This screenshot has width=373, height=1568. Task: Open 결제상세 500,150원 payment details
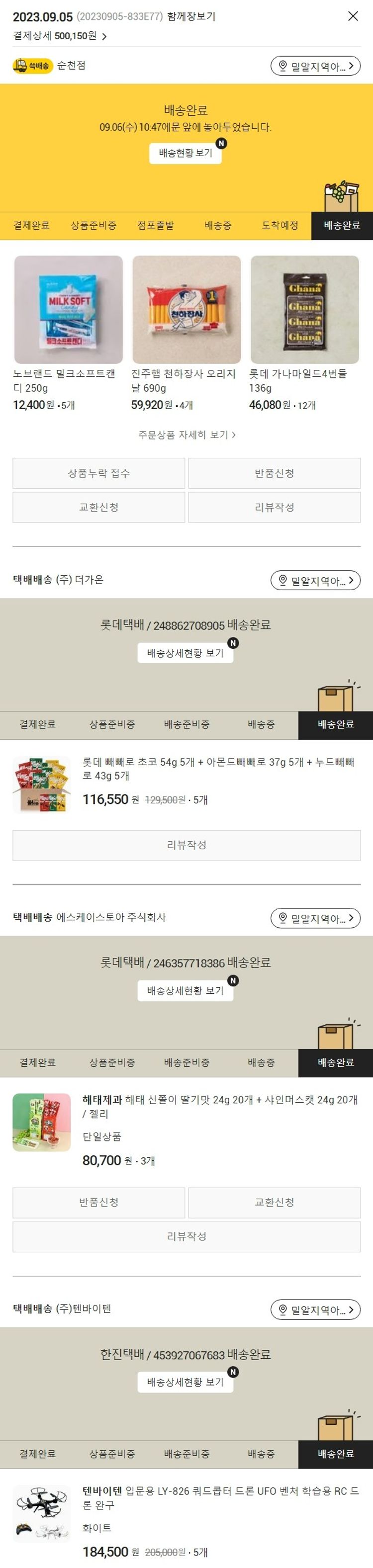60,36
